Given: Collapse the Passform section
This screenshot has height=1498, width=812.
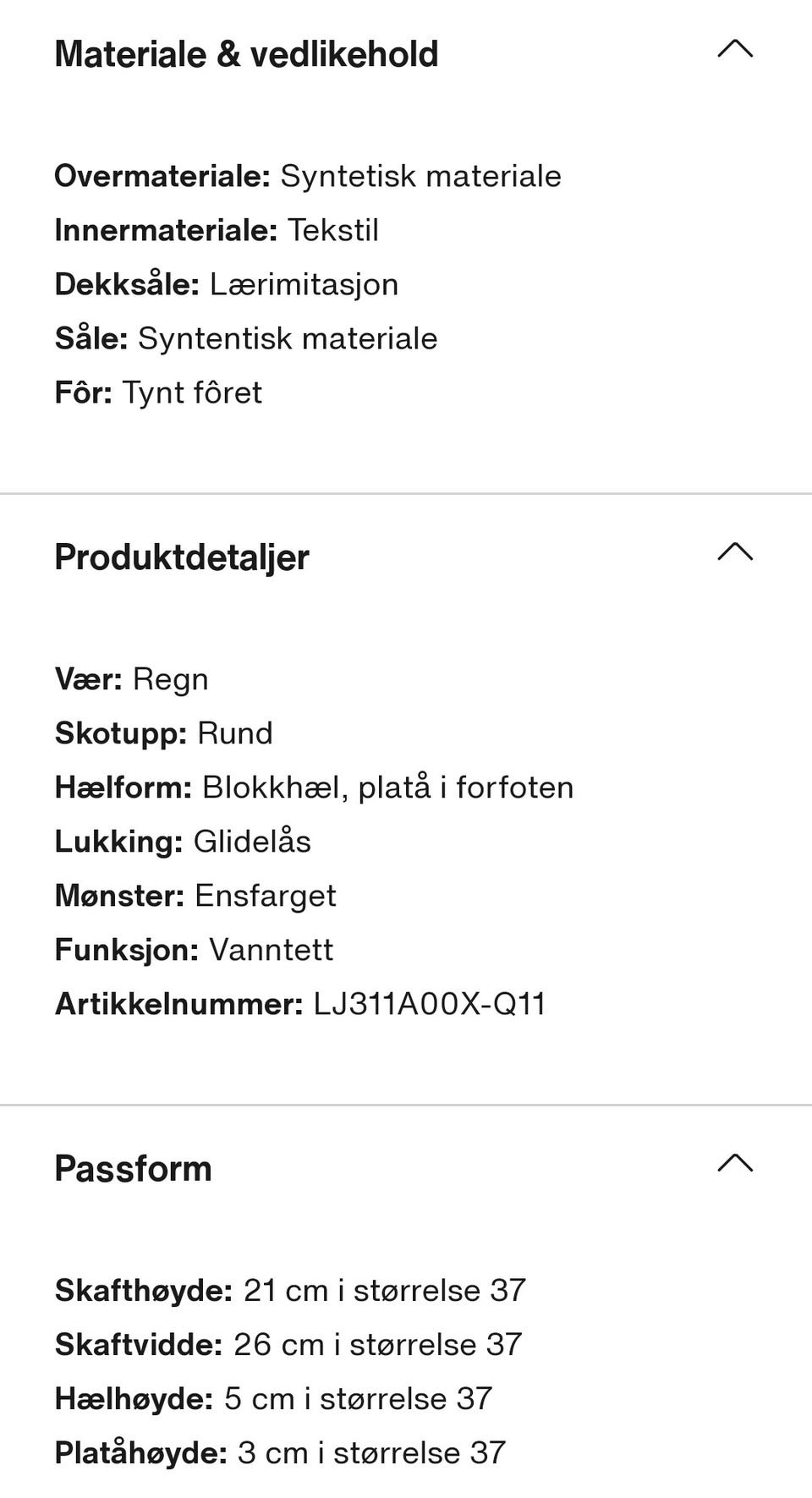Looking at the screenshot, I should point(734,1163).
